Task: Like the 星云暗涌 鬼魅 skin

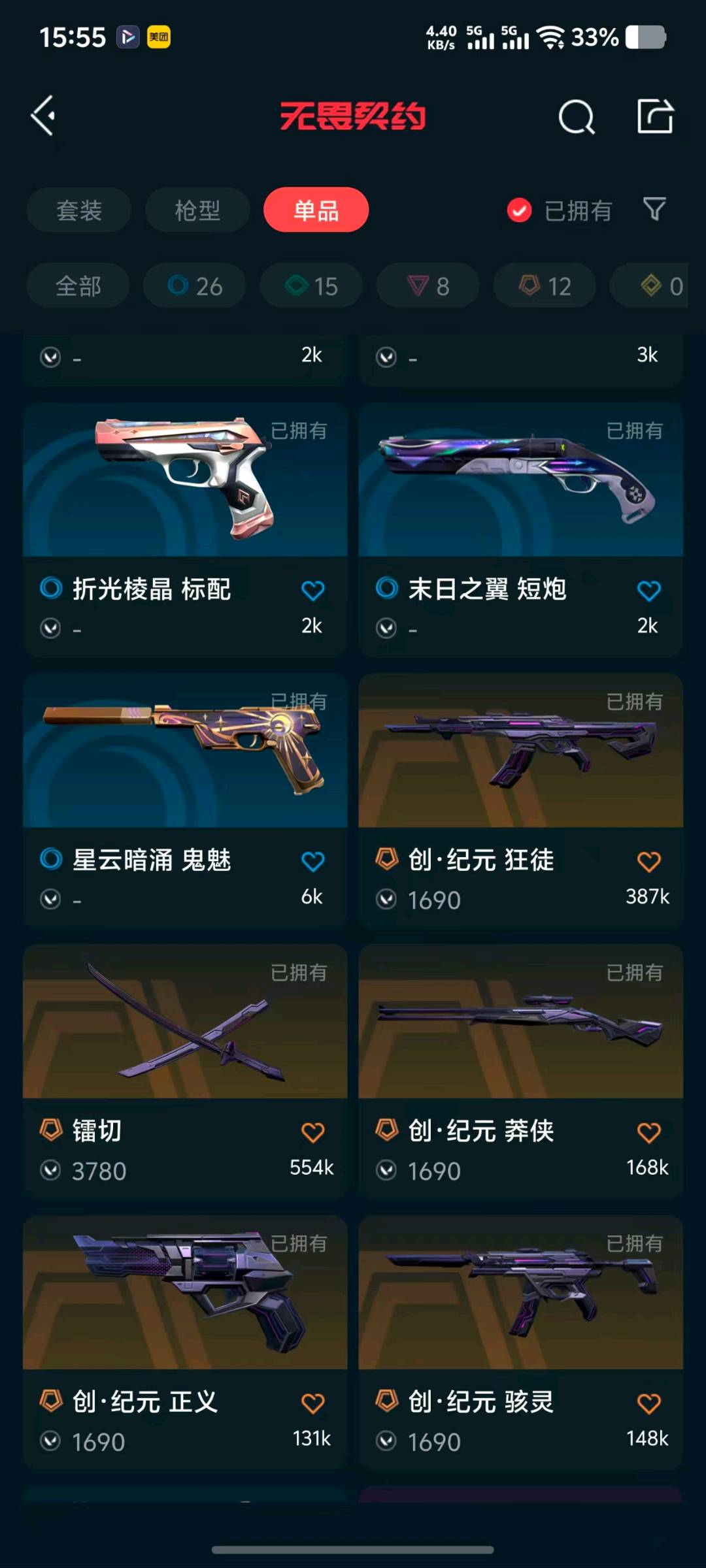Action: pos(312,862)
